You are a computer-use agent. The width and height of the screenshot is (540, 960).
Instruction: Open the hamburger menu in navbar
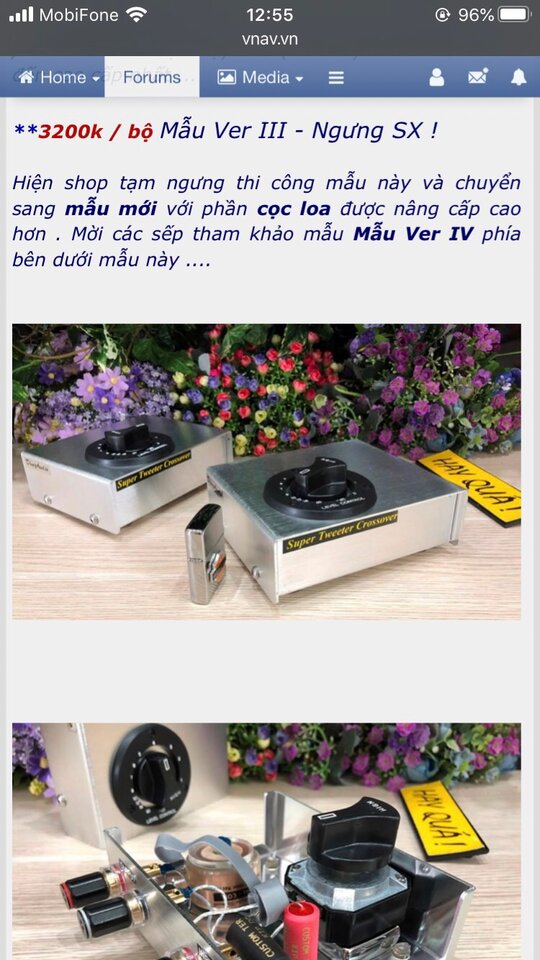[x=336, y=78]
